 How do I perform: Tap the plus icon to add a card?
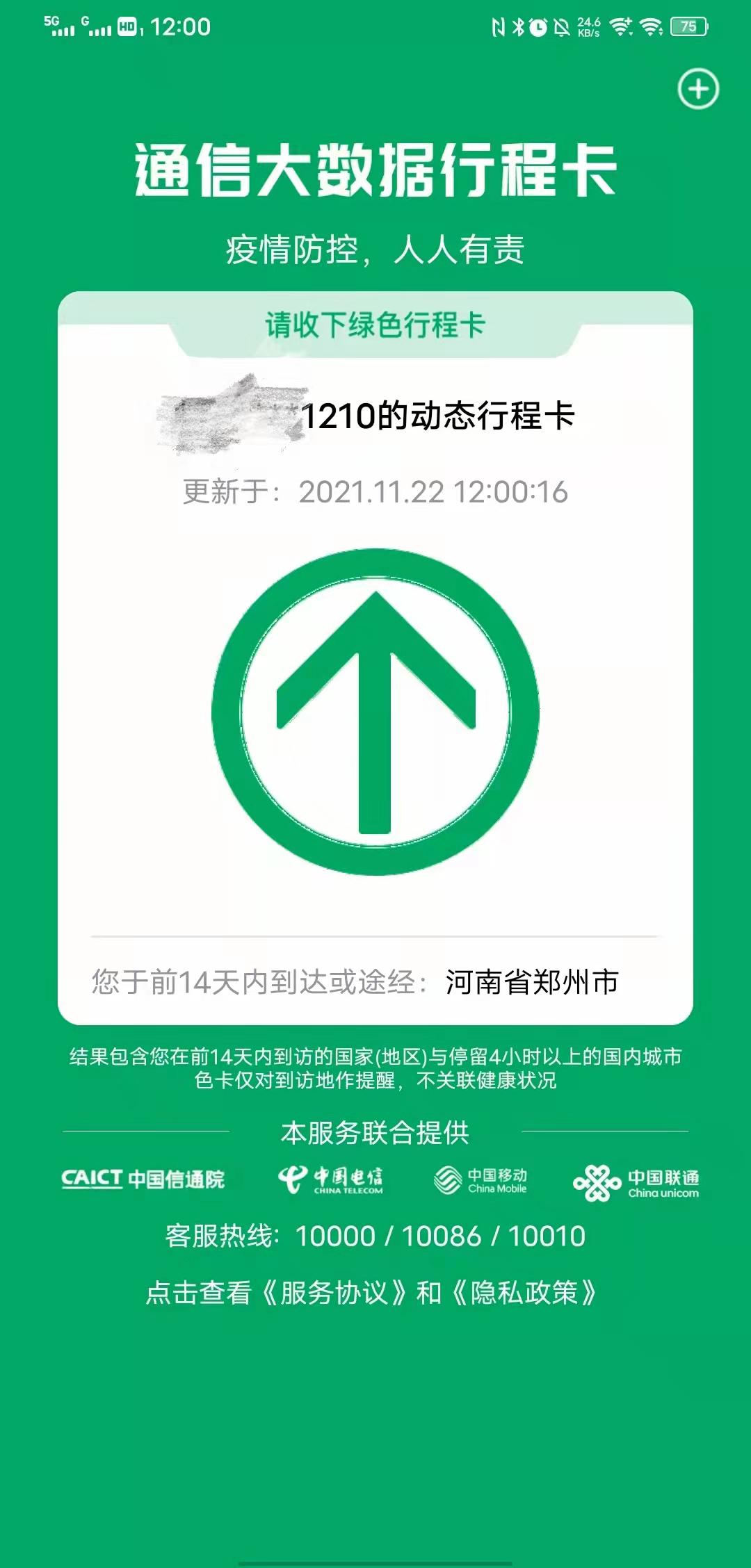tap(698, 89)
